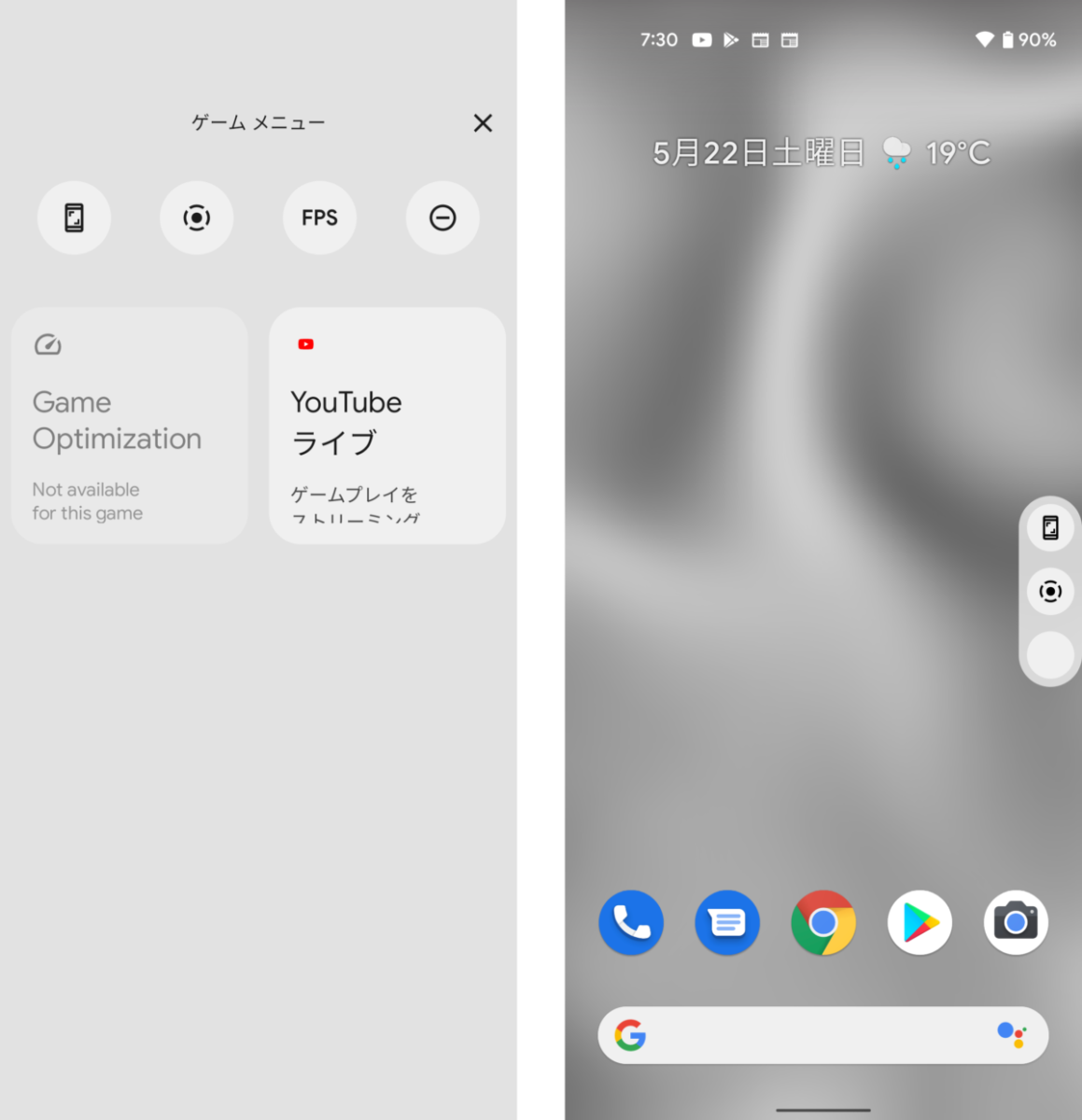
Task: Close the ゲーム メニュー panel
Action: coord(483,123)
